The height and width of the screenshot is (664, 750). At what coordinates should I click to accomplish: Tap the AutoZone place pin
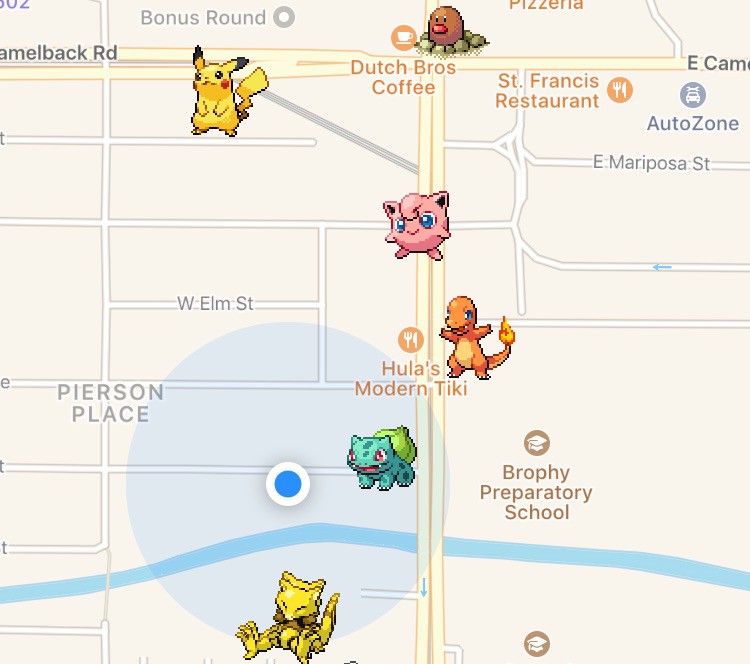(692, 96)
